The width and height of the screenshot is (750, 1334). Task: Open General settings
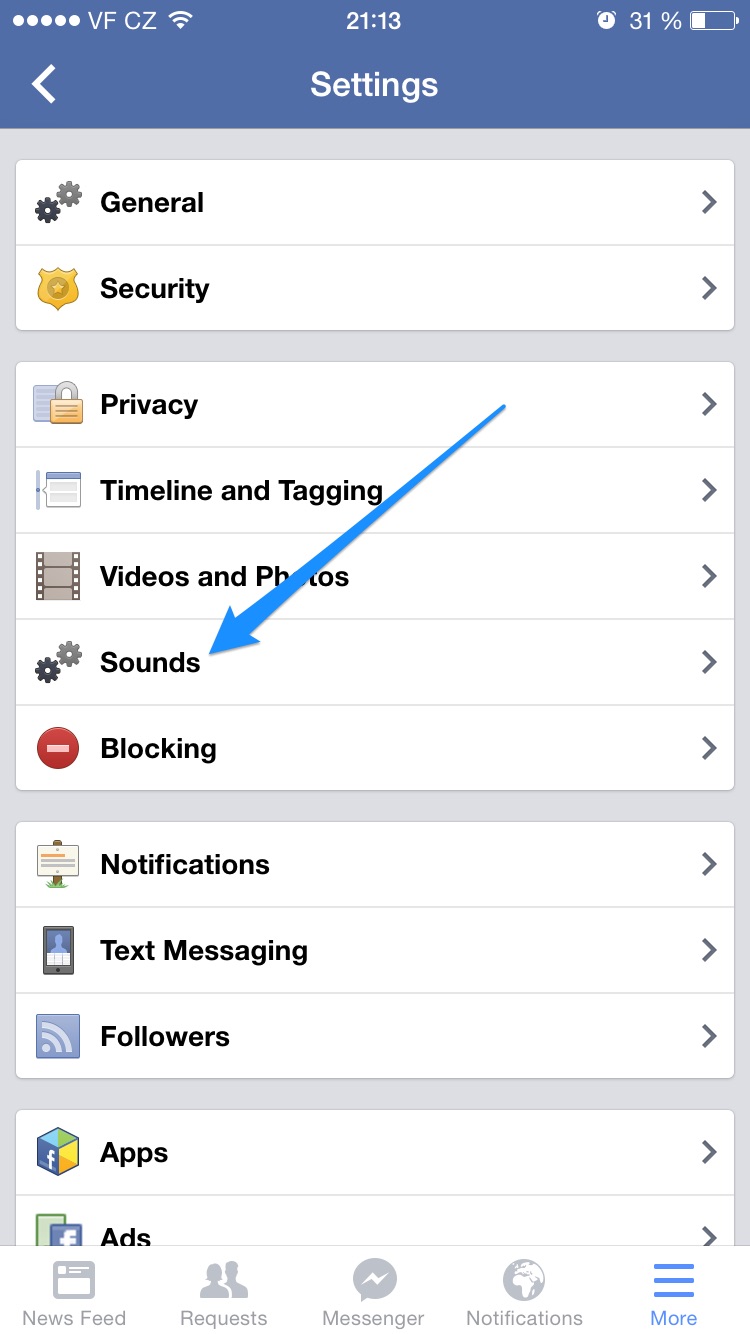(375, 203)
